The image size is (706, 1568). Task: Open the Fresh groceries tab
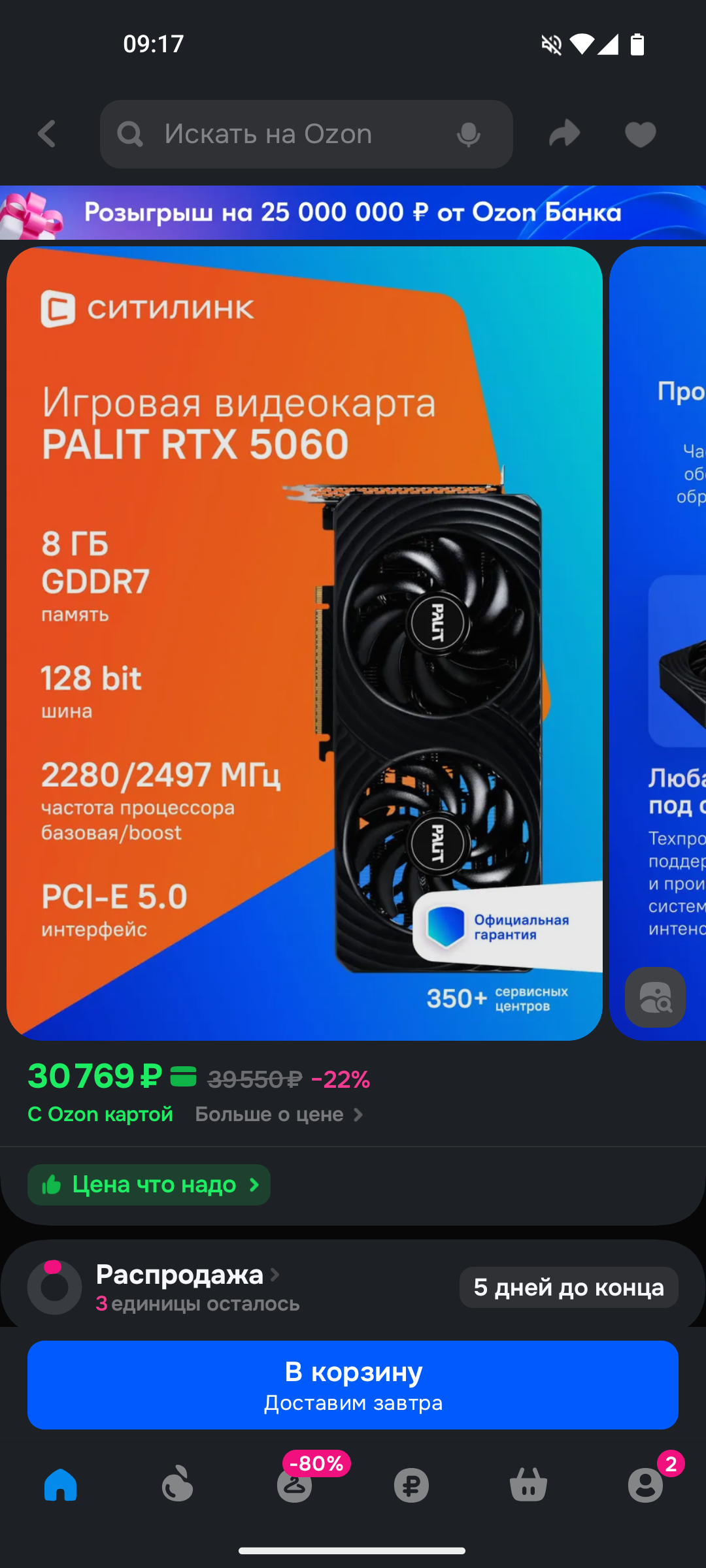177,1484
